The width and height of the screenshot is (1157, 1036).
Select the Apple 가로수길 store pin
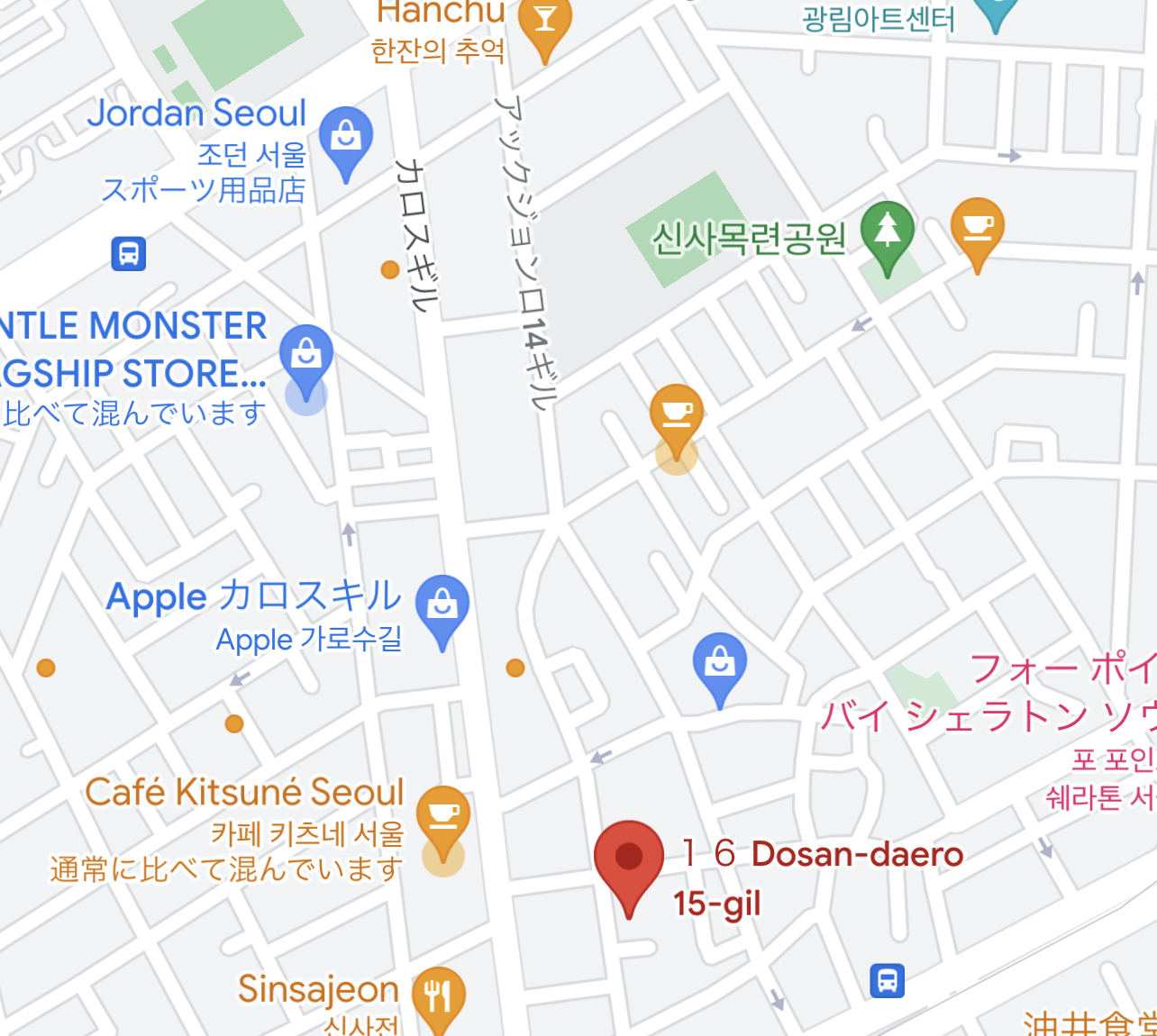tap(442, 605)
